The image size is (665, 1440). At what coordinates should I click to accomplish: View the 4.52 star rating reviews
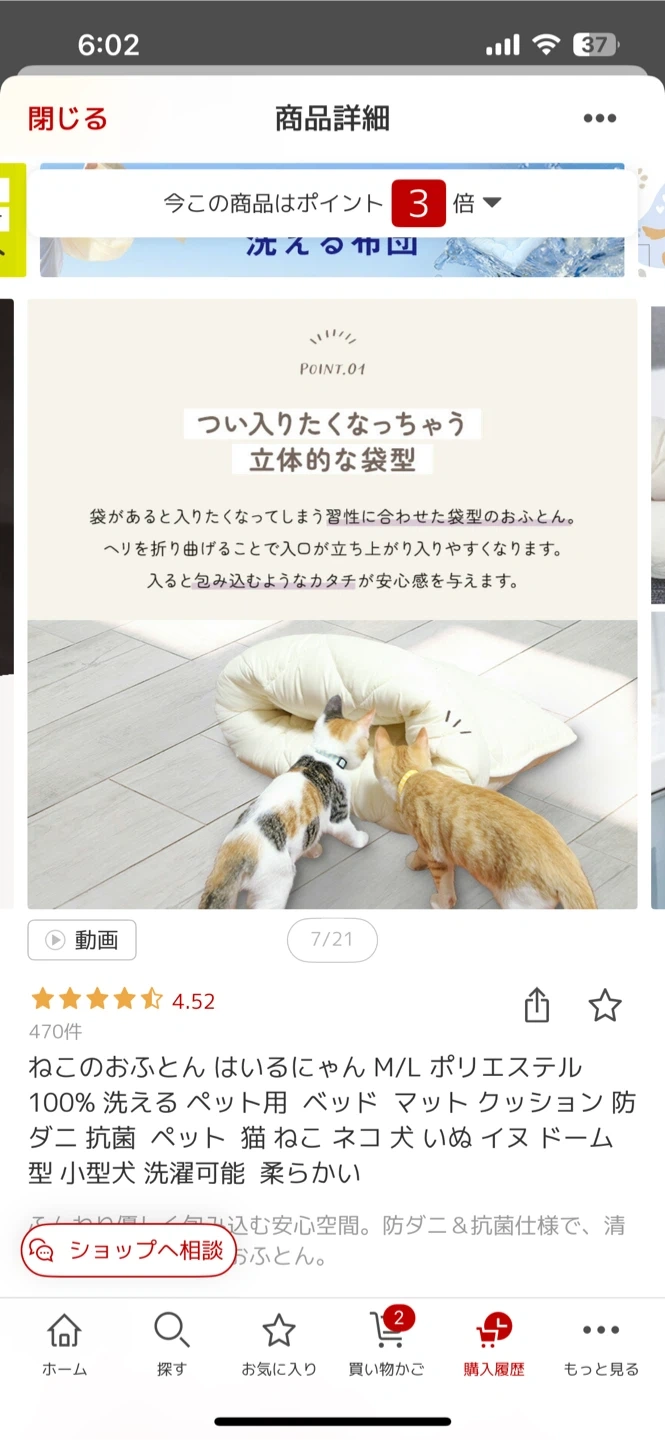click(x=122, y=1000)
